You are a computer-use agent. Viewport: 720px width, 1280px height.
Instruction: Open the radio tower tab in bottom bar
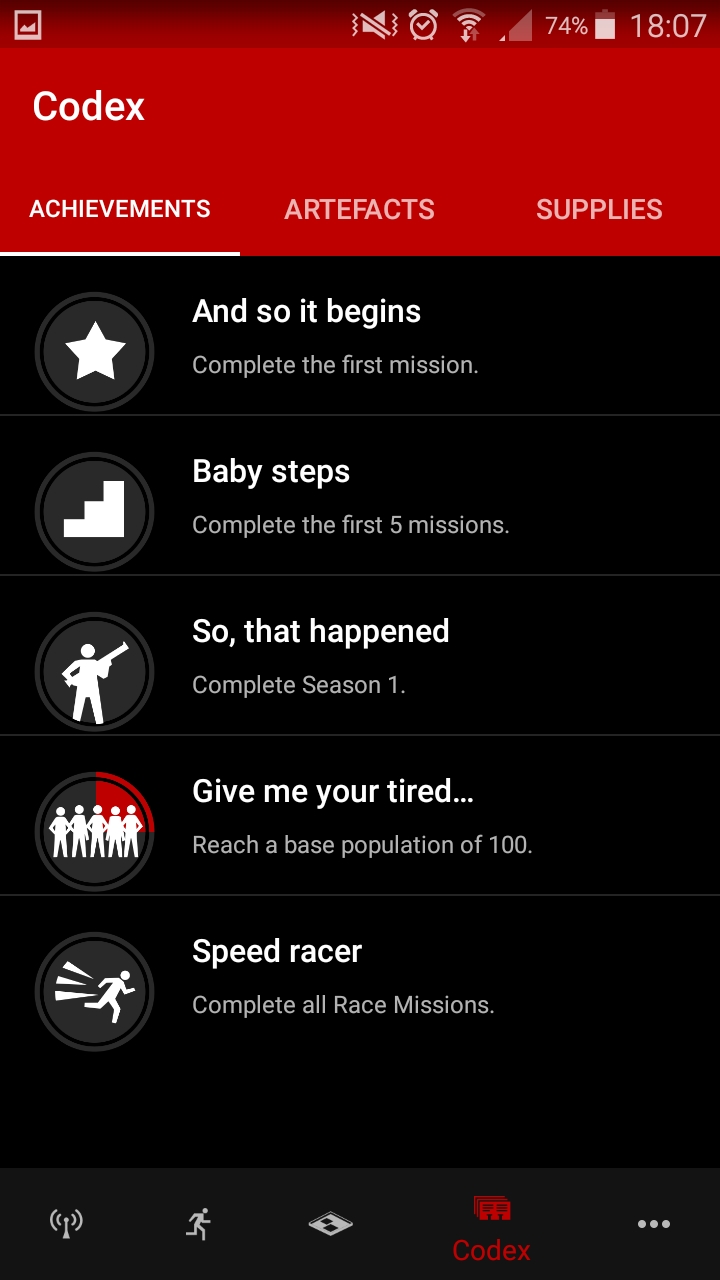[x=66, y=1223]
